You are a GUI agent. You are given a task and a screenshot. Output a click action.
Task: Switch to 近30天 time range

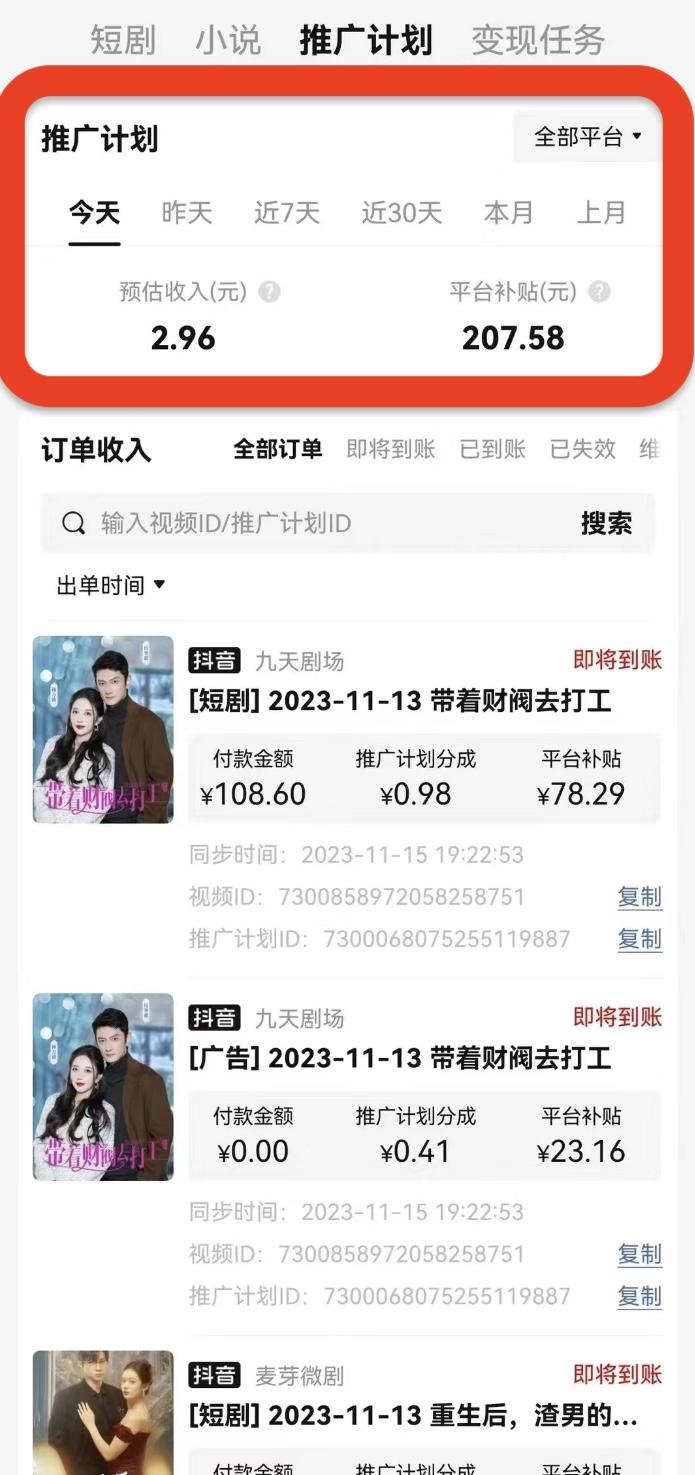401,212
